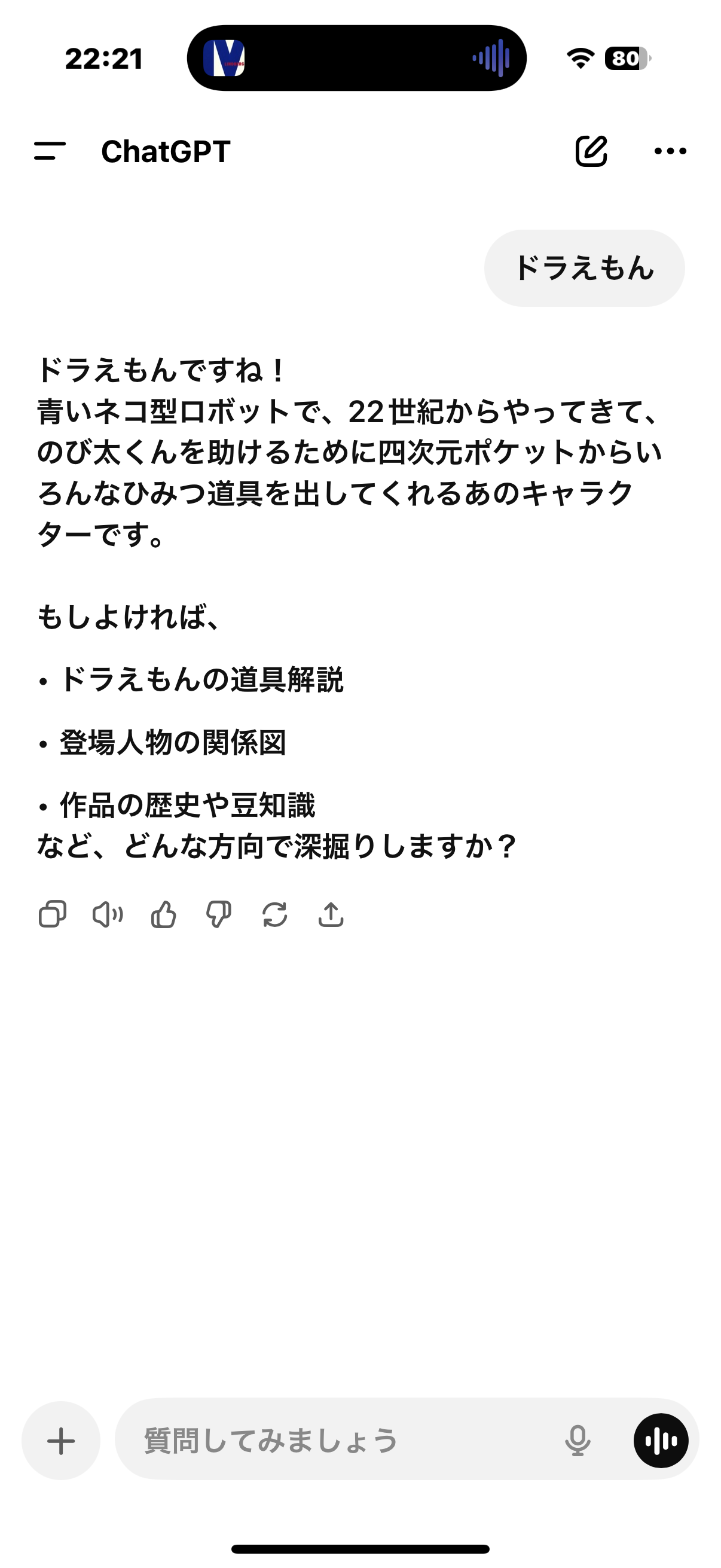
Task: Share the response
Action: click(x=331, y=914)
